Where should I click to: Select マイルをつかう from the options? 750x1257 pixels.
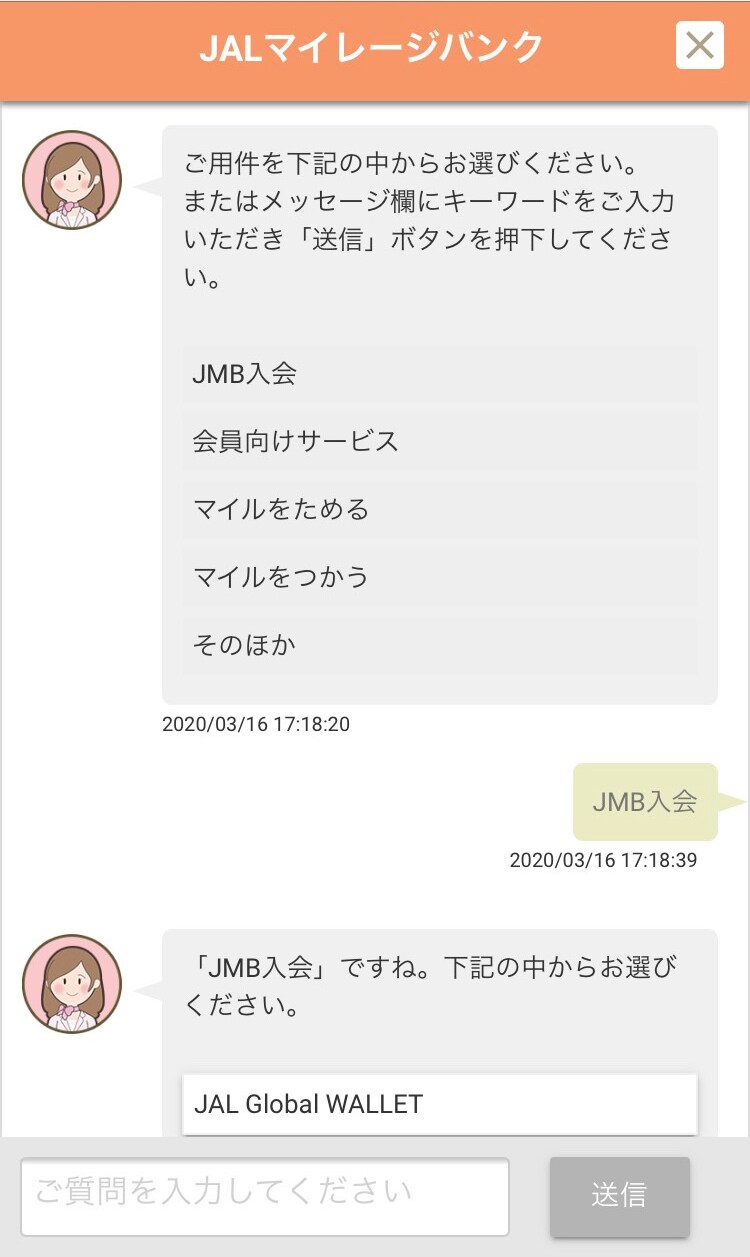(439, 577)
